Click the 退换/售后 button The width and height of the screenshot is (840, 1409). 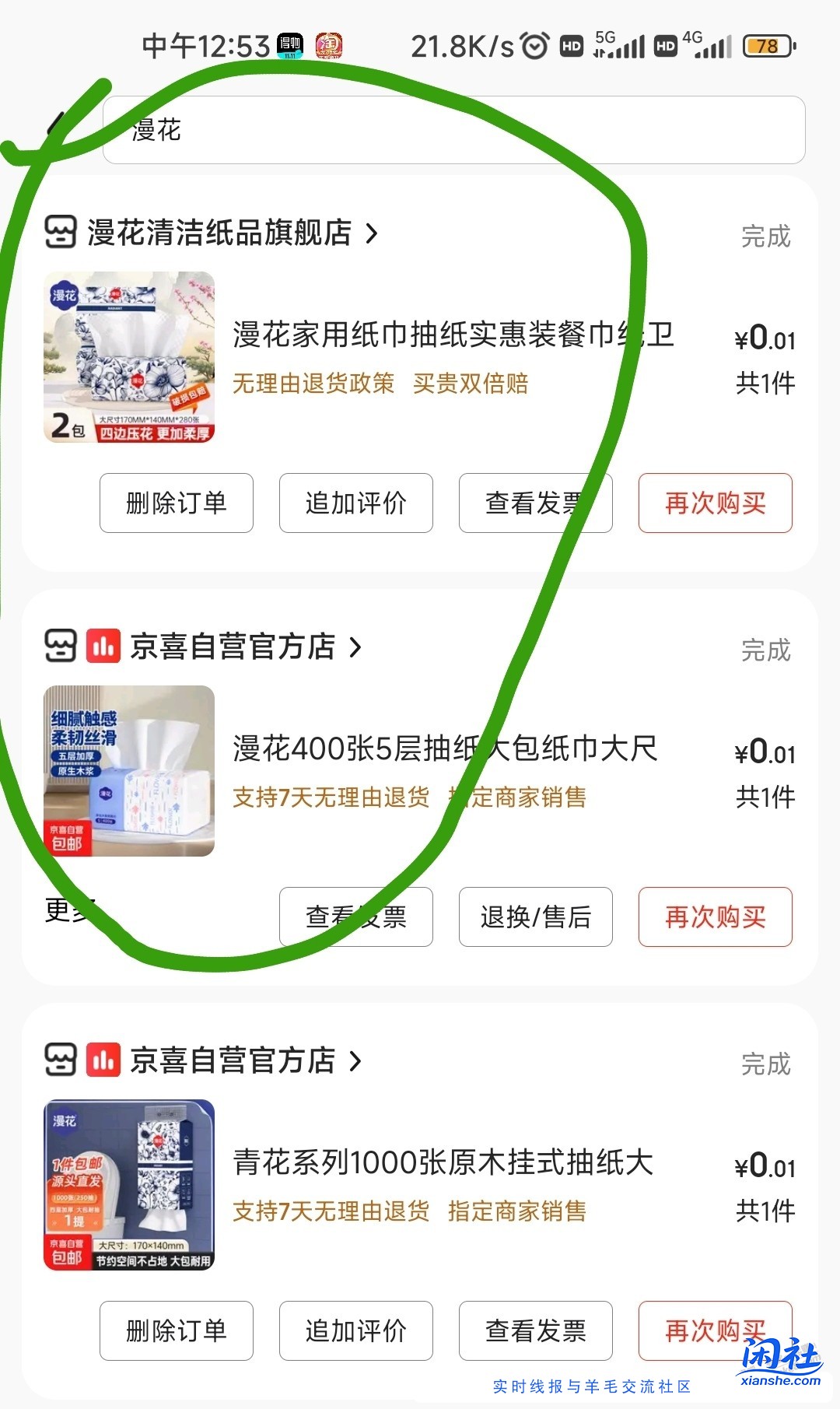click(535, 917)
